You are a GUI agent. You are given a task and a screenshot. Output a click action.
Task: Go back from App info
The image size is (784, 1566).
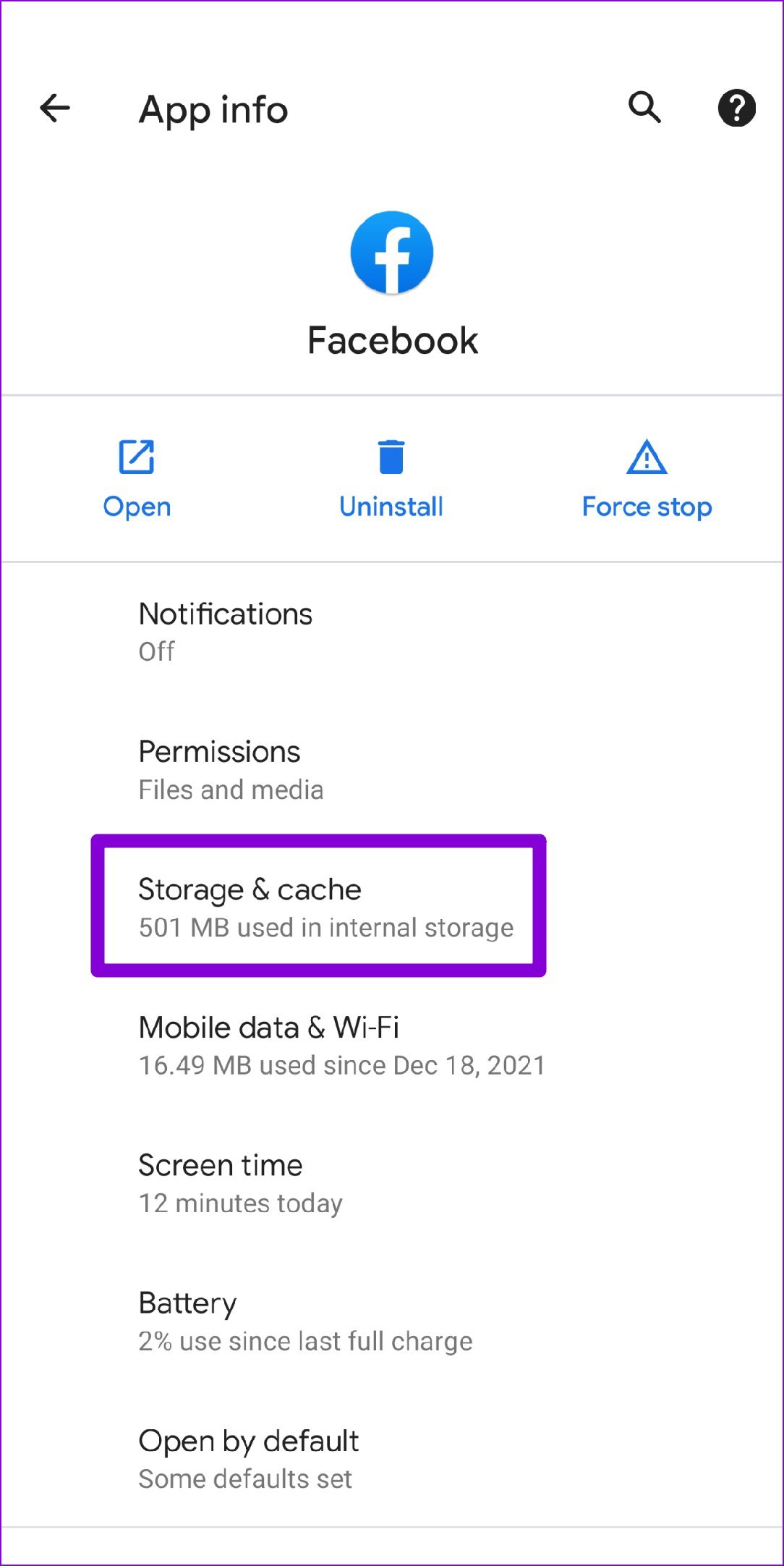pos(55,109)
